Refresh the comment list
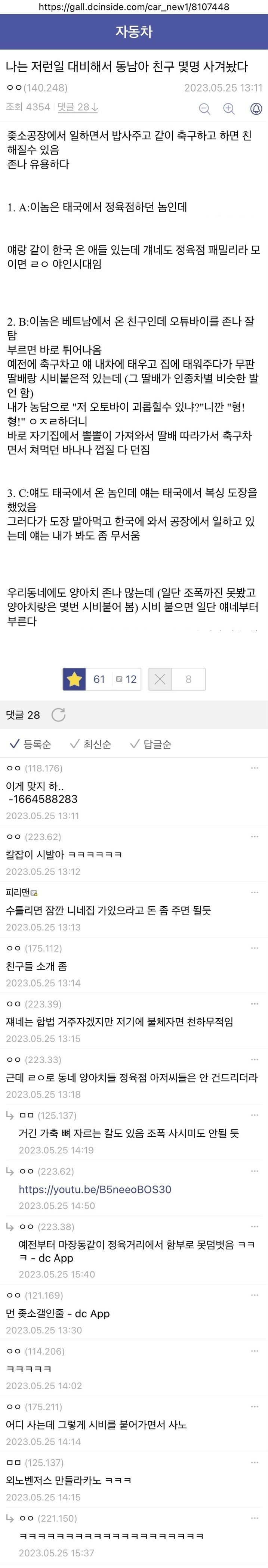The width and height of the screenshot is (268, 1568). pyautogui.click(x=58, y=715)
